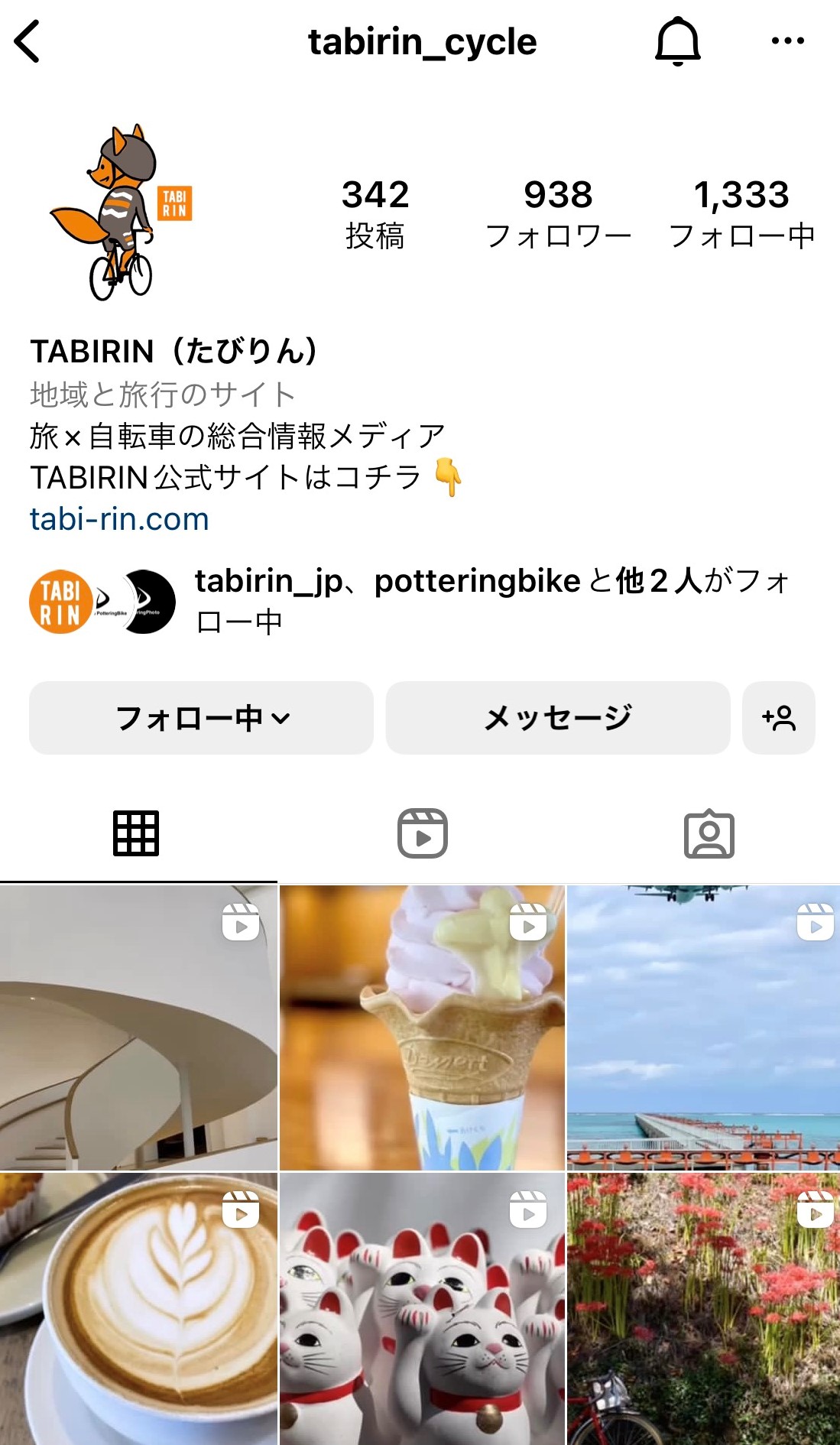Open the tabi-rin.com website link
The width and height of the screenshot is (840, 1445).
tap(118, 519)
